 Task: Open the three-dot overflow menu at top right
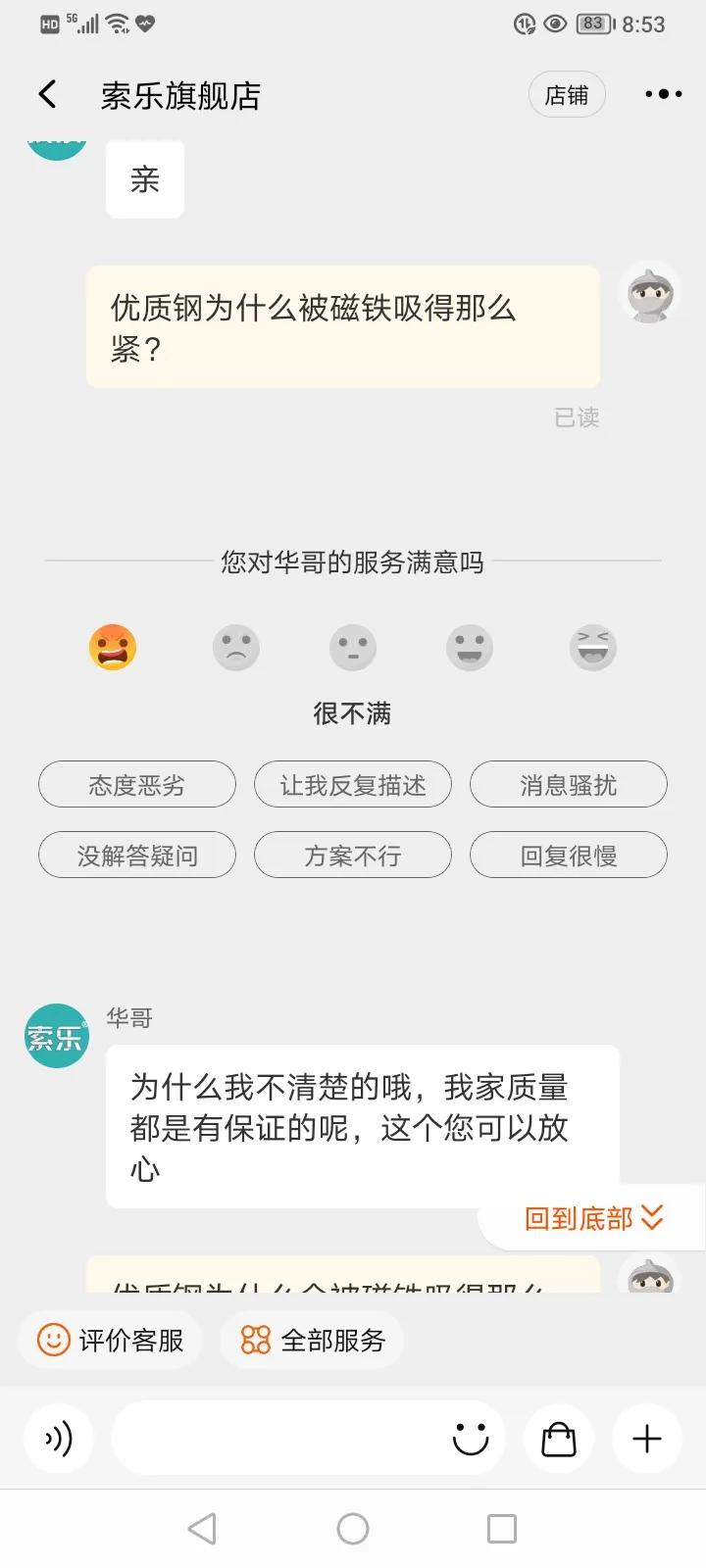[663, 94]
